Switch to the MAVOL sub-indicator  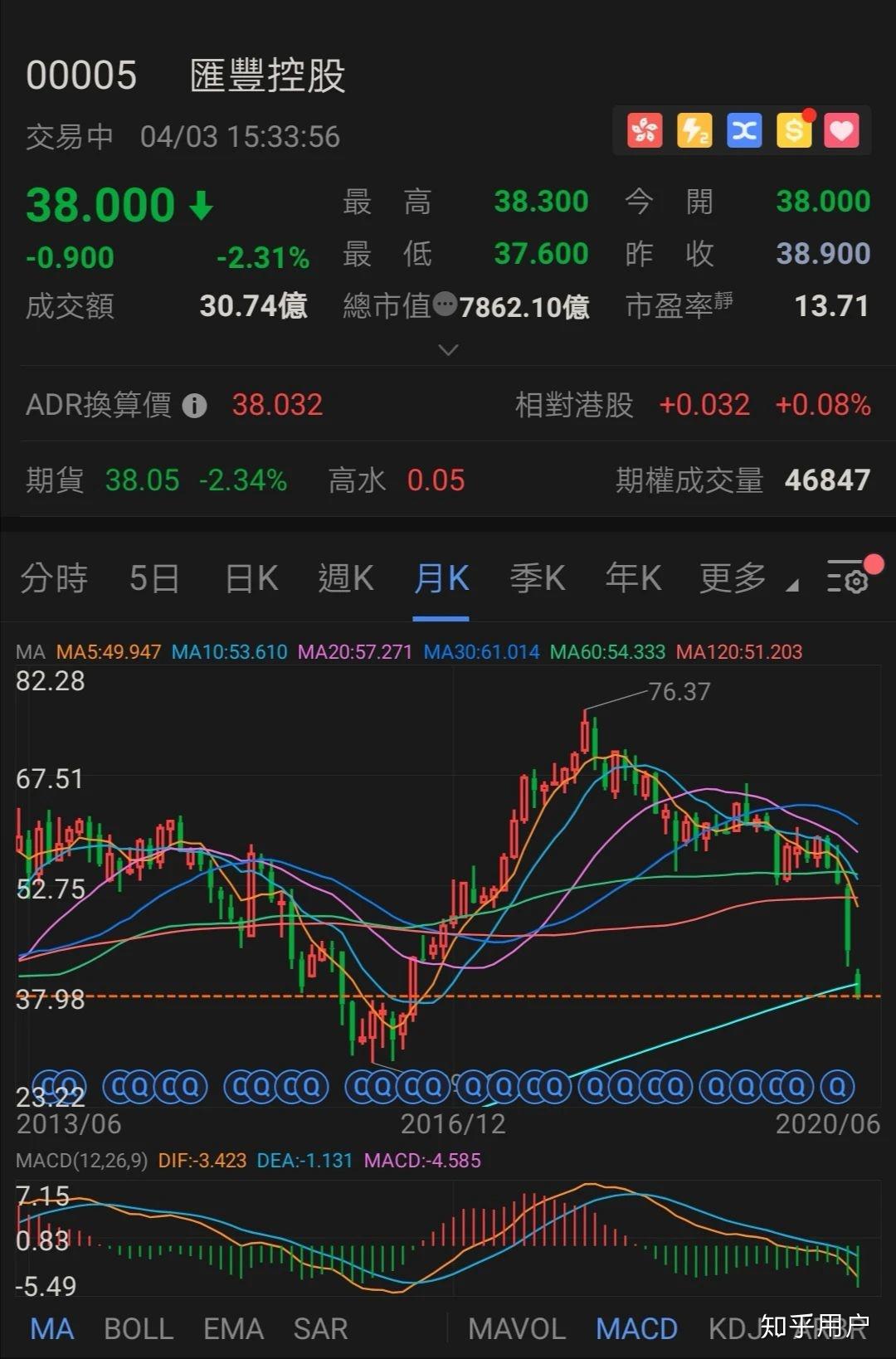coord(516,1328)
